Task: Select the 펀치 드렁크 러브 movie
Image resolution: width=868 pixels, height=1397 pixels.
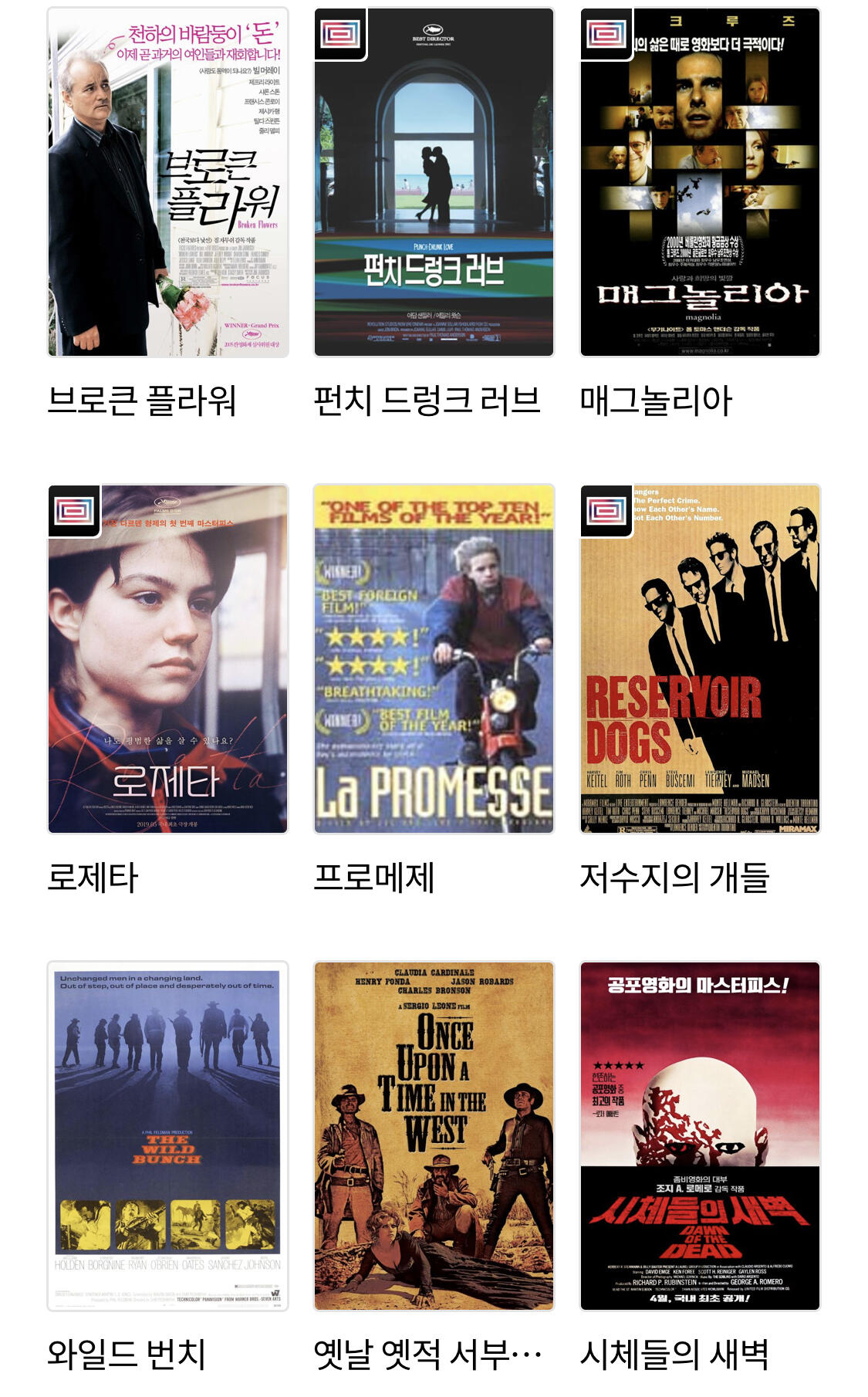Action: (434, 182)
